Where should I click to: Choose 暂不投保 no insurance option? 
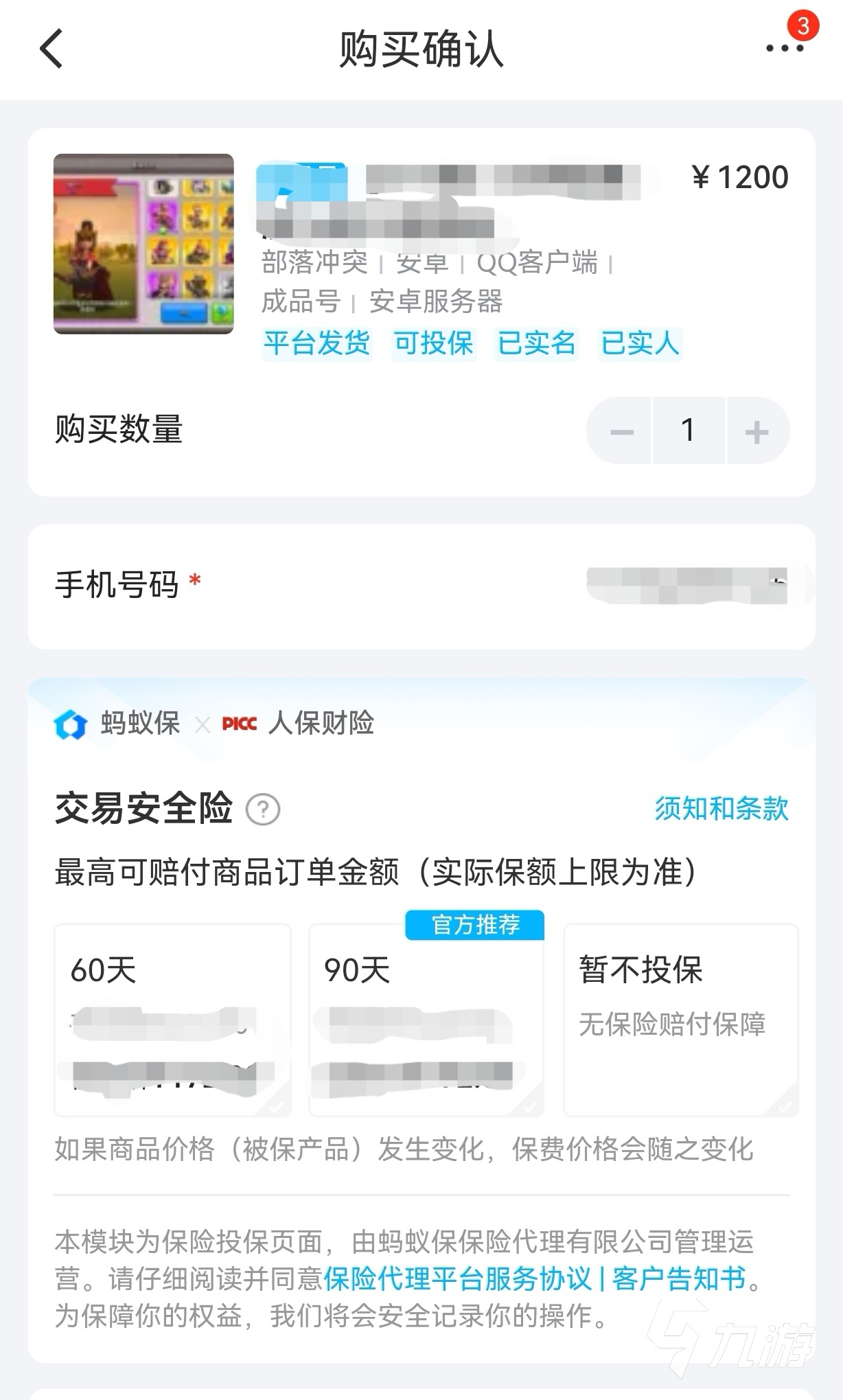point(680,1020)
